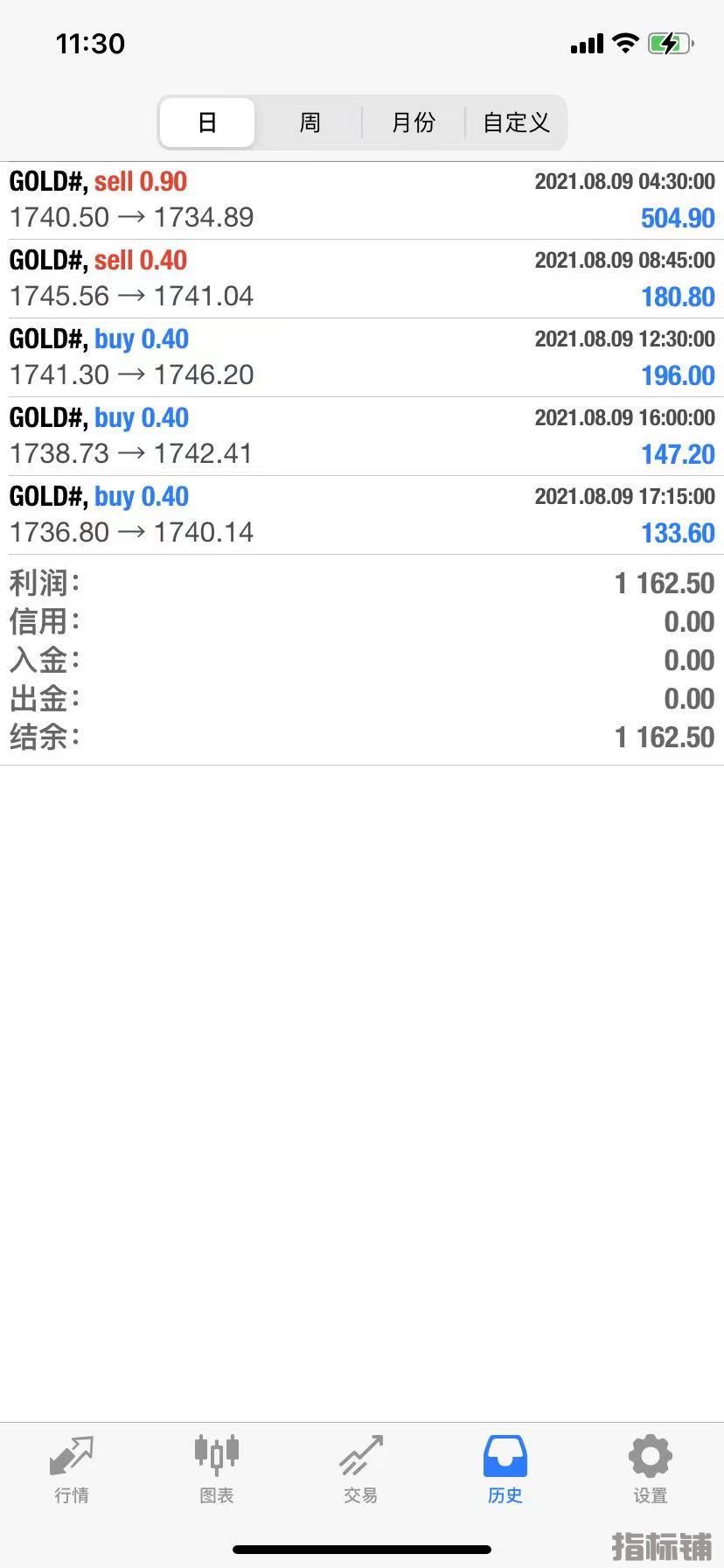724x1568 pixels.
Task: Select the 日 (day) period segment
Action: [x=207, y=122]
